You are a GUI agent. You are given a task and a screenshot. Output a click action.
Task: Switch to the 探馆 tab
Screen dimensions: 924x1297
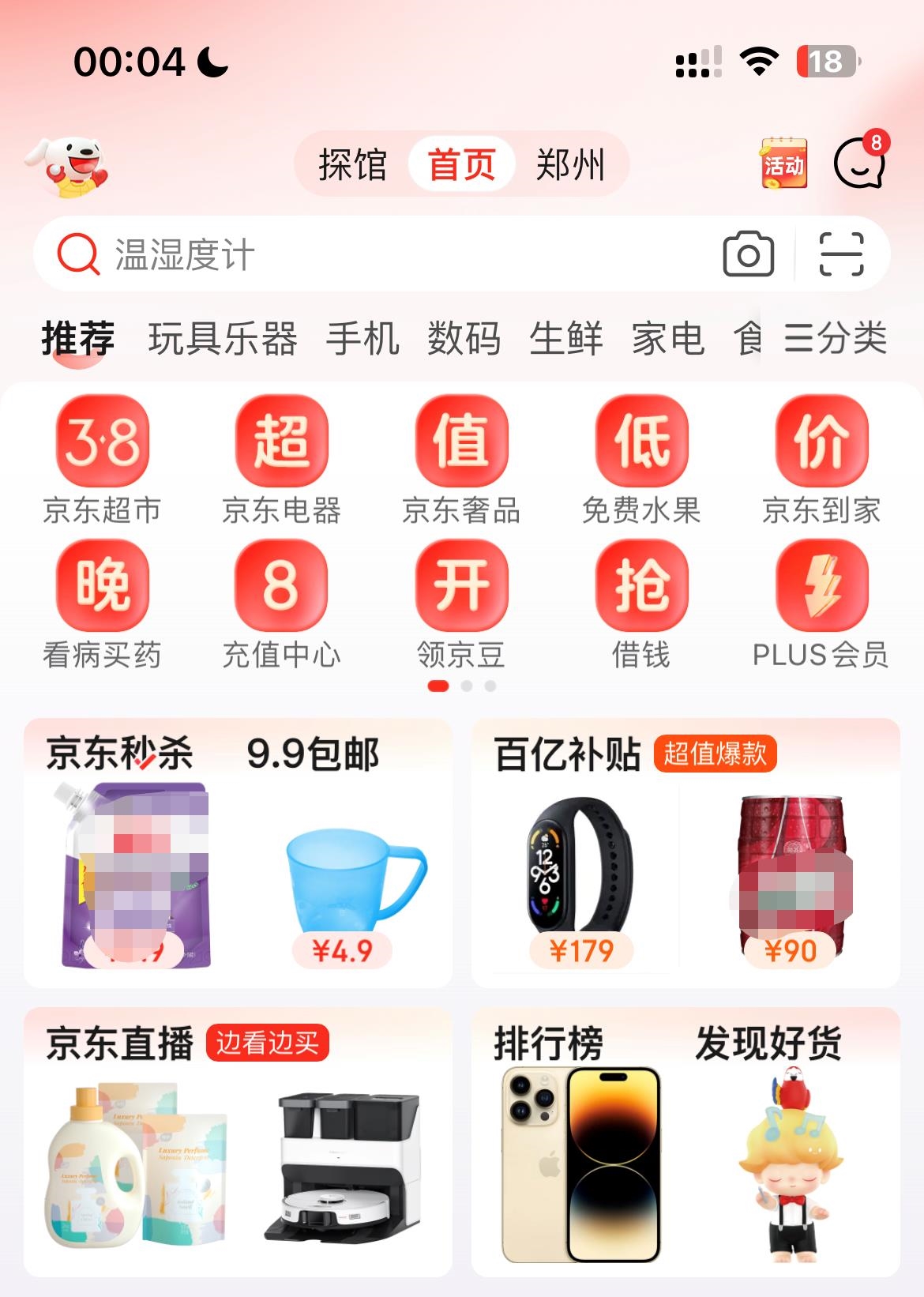pos(352,164)
